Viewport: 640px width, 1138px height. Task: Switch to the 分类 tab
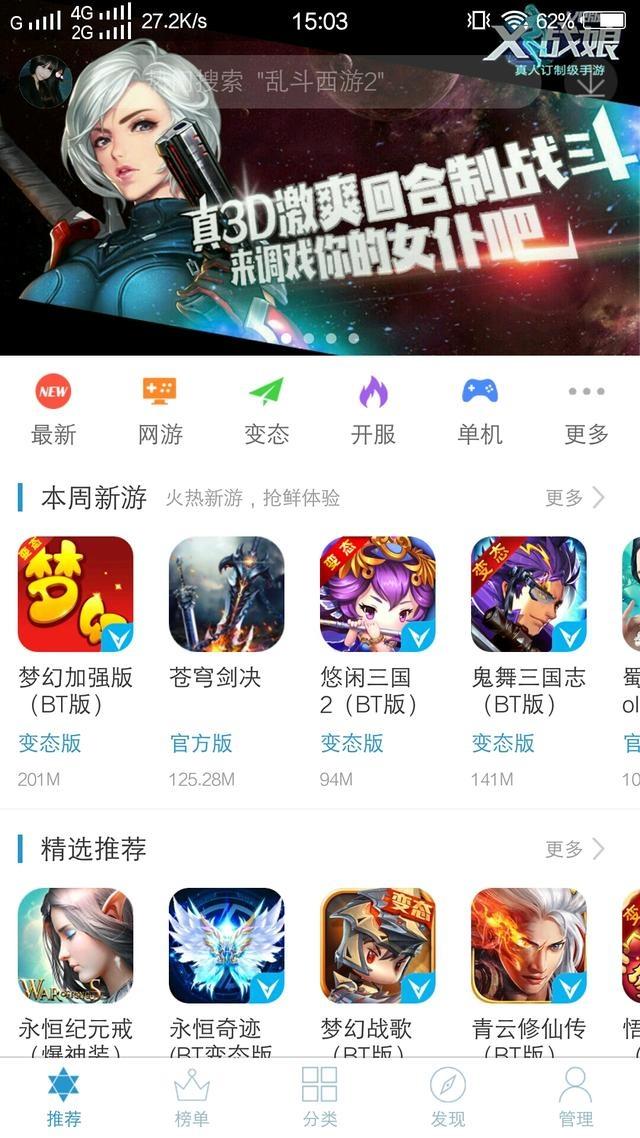click(x=320, y=1097)
